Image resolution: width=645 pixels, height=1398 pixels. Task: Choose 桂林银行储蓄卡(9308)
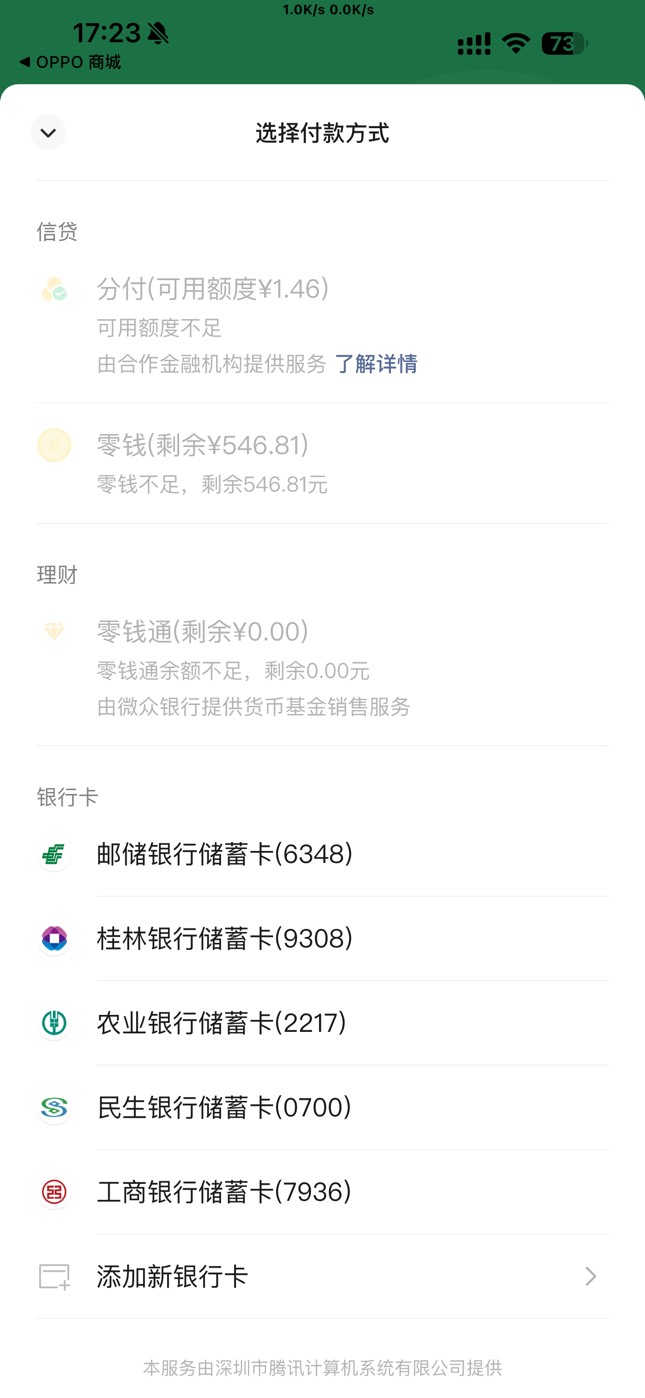click(322, 938)
